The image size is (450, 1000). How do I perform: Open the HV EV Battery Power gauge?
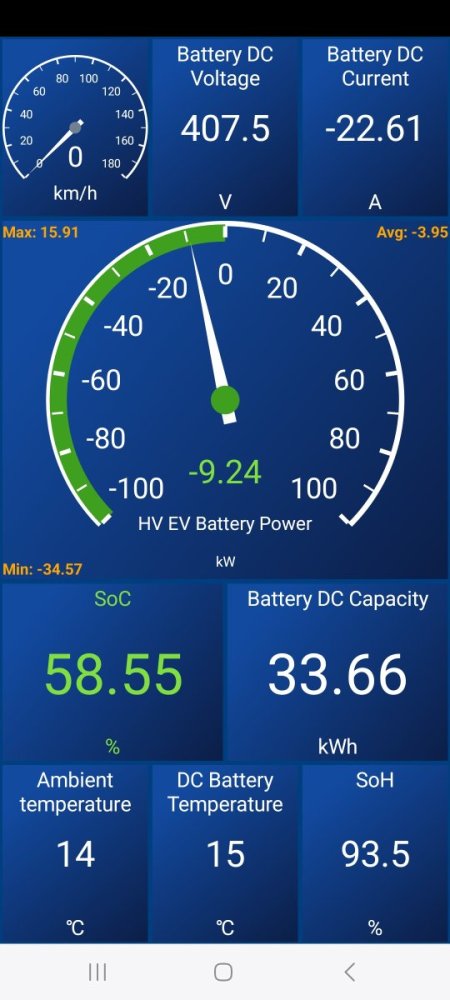(225, 399)
